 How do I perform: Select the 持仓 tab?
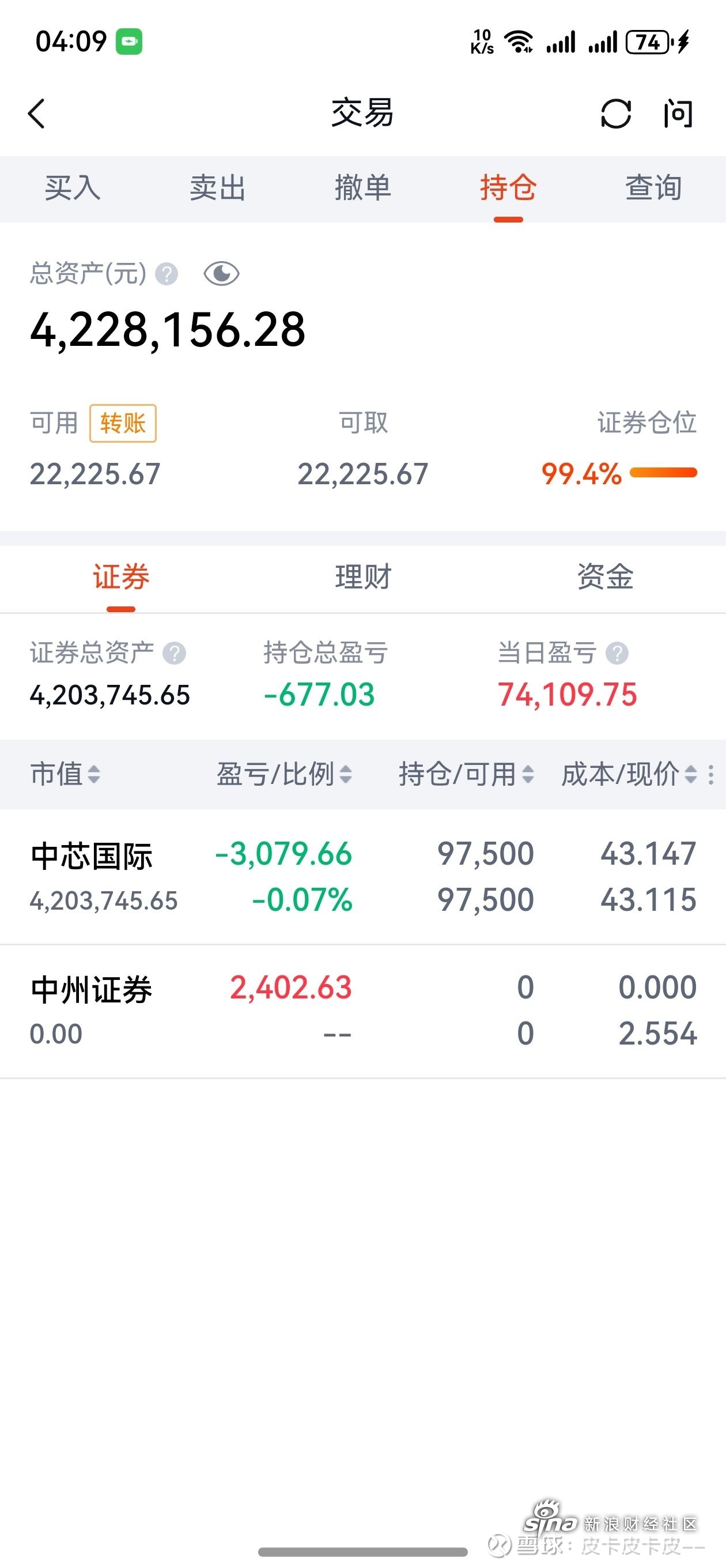[x=508, y=187]
